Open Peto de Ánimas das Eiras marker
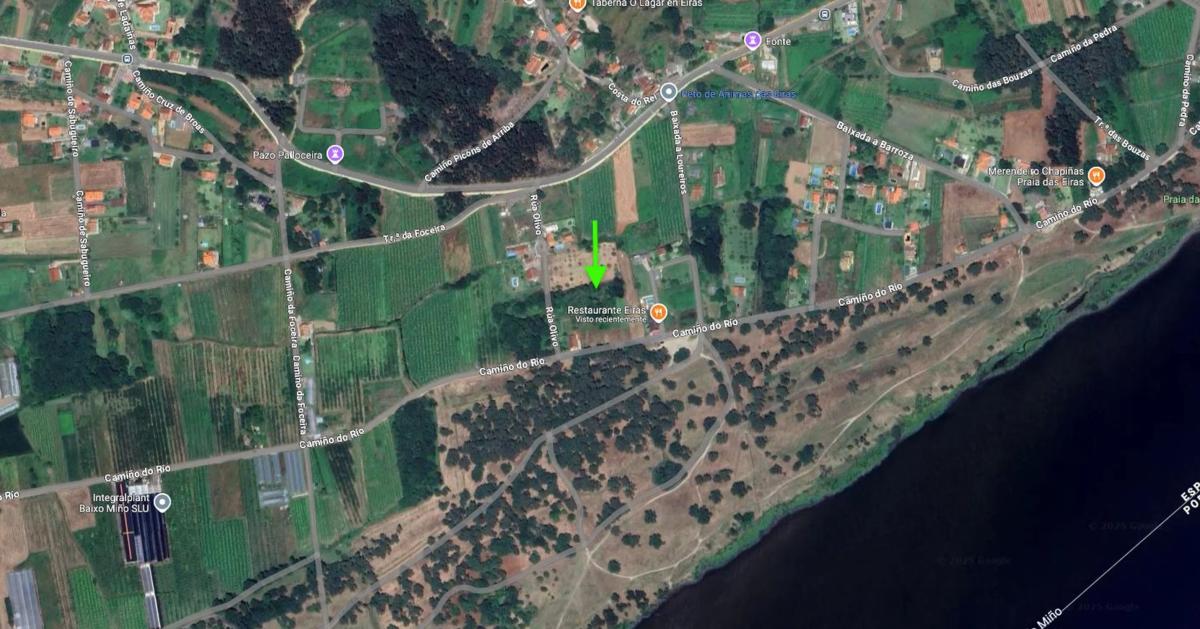1200x629 pixels. (668, 92)
